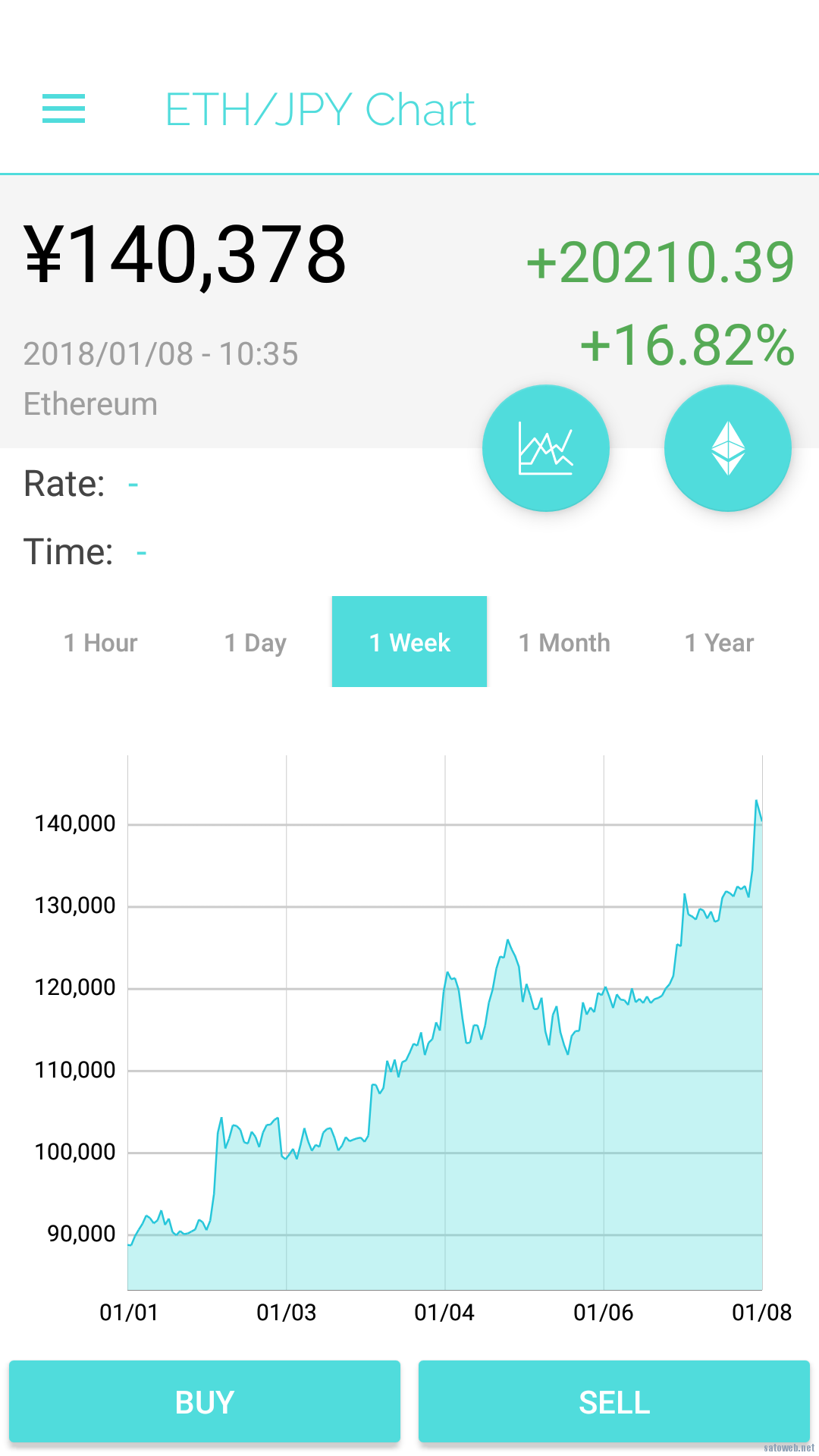Switch to the 1 Hour range
The image size is (819, 1456).
point(101,642)
